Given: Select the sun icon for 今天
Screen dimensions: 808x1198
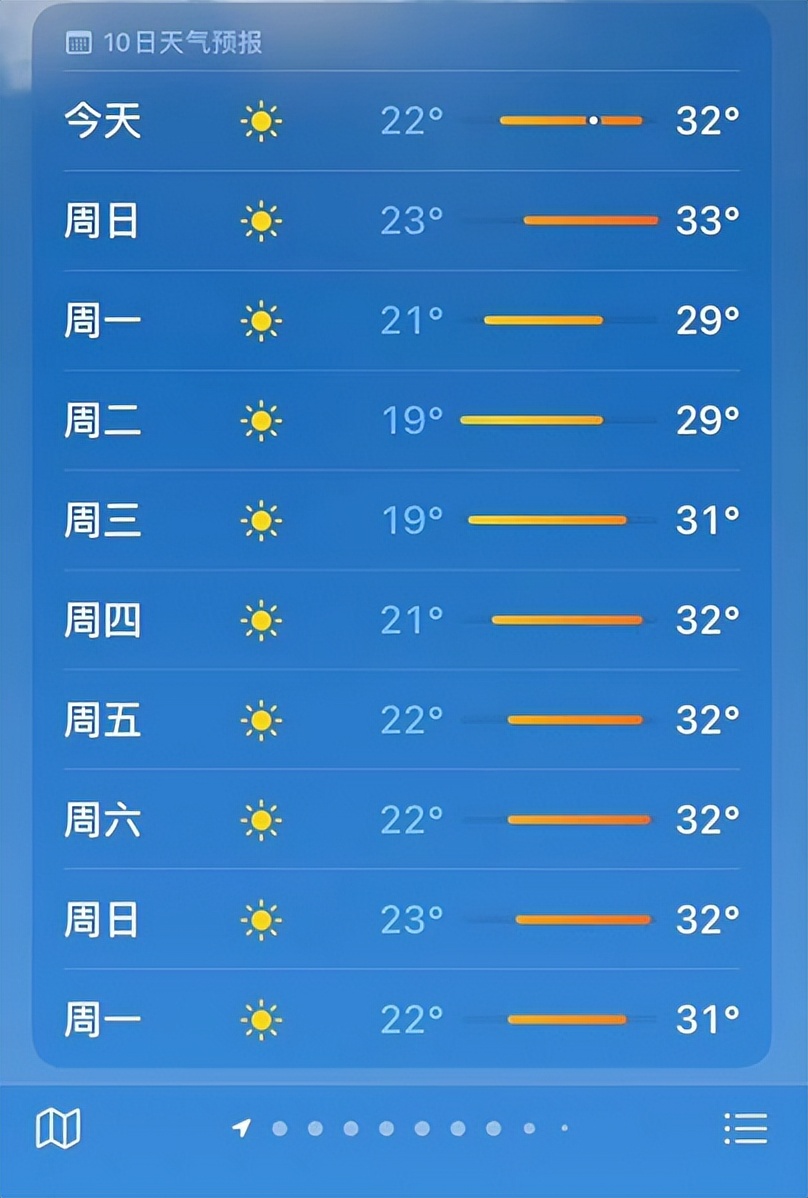Looking at the screenshot, I should tap(262, 121).
